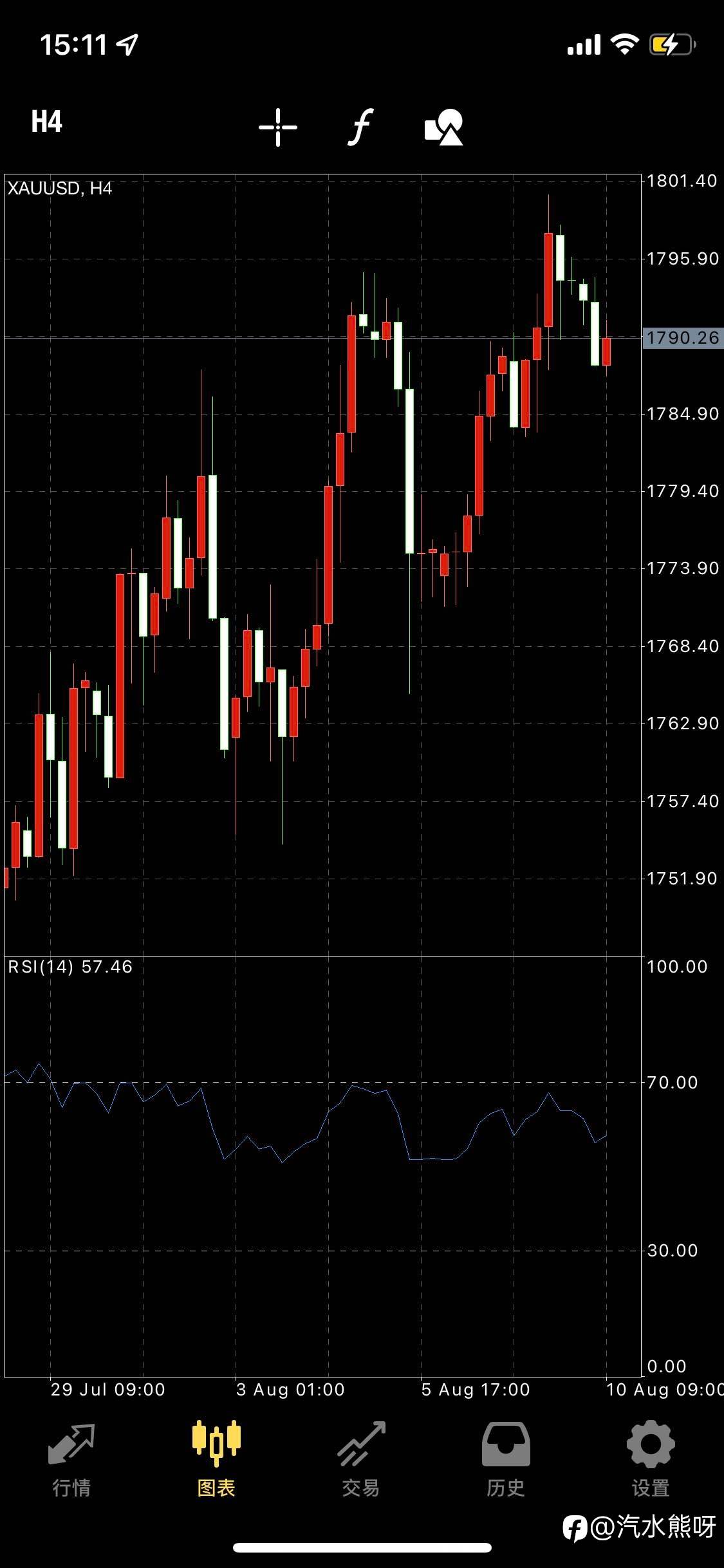Image resolution: width=724 pixels, height=1568 pixels.
Task: Select the 图表 chart tab
Action: pyautogui.click(x=216, y=1460)
